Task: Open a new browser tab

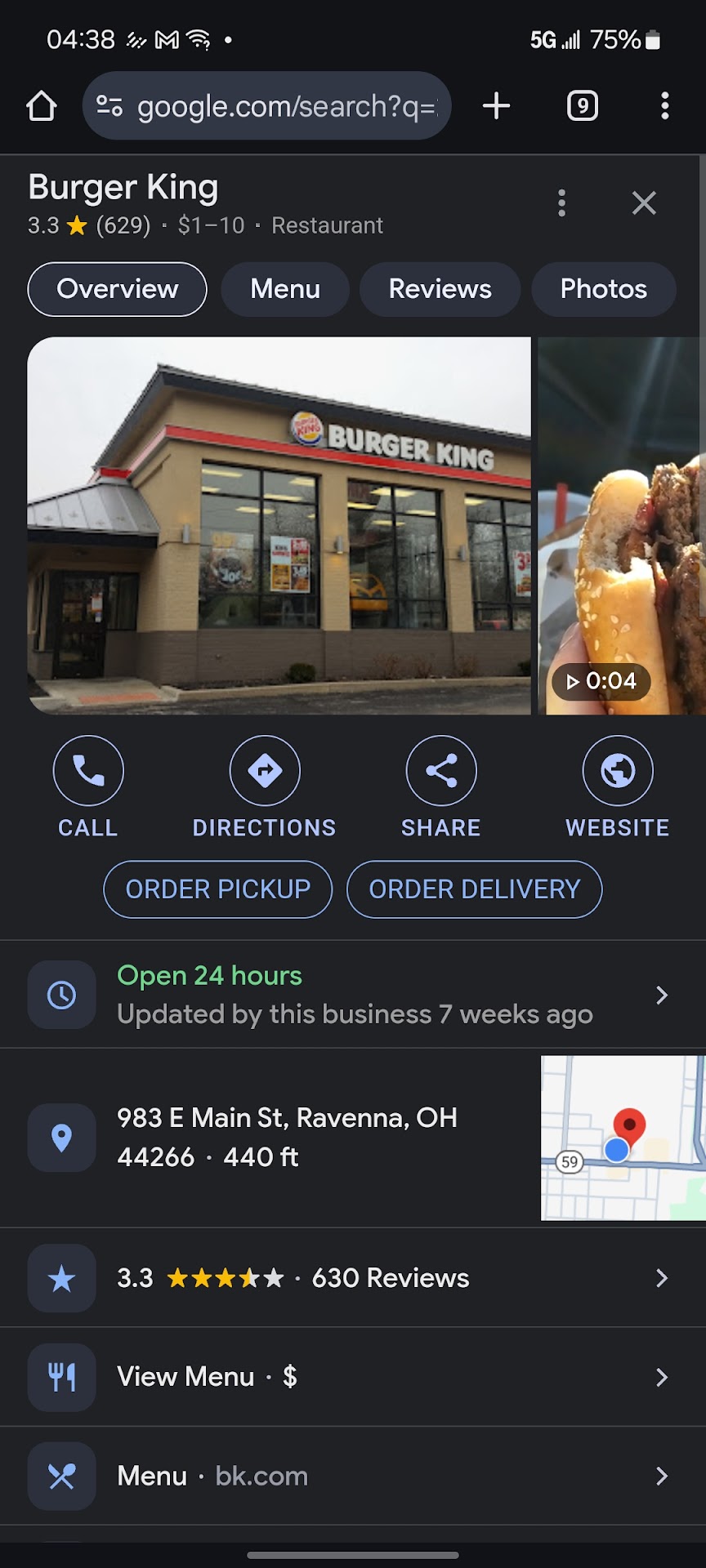Action: click(496, 106)
